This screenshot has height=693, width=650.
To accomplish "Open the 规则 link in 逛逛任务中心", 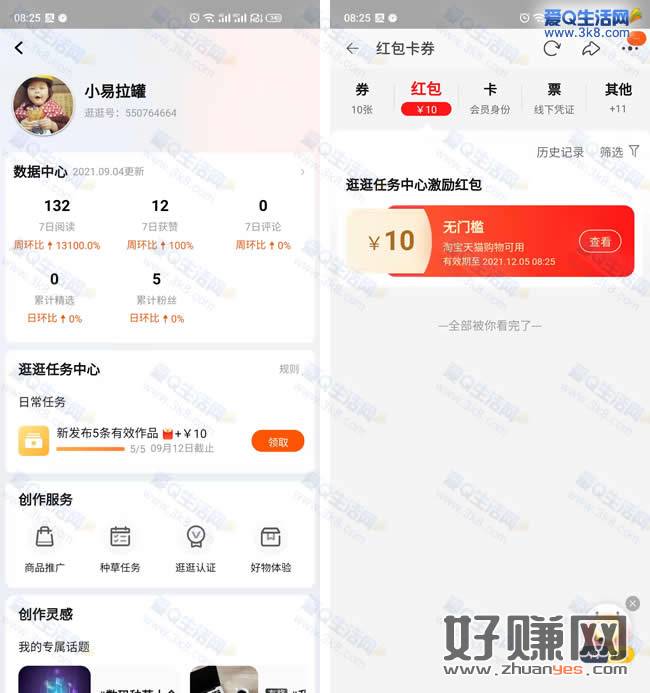I will click(x=289, y=369).
